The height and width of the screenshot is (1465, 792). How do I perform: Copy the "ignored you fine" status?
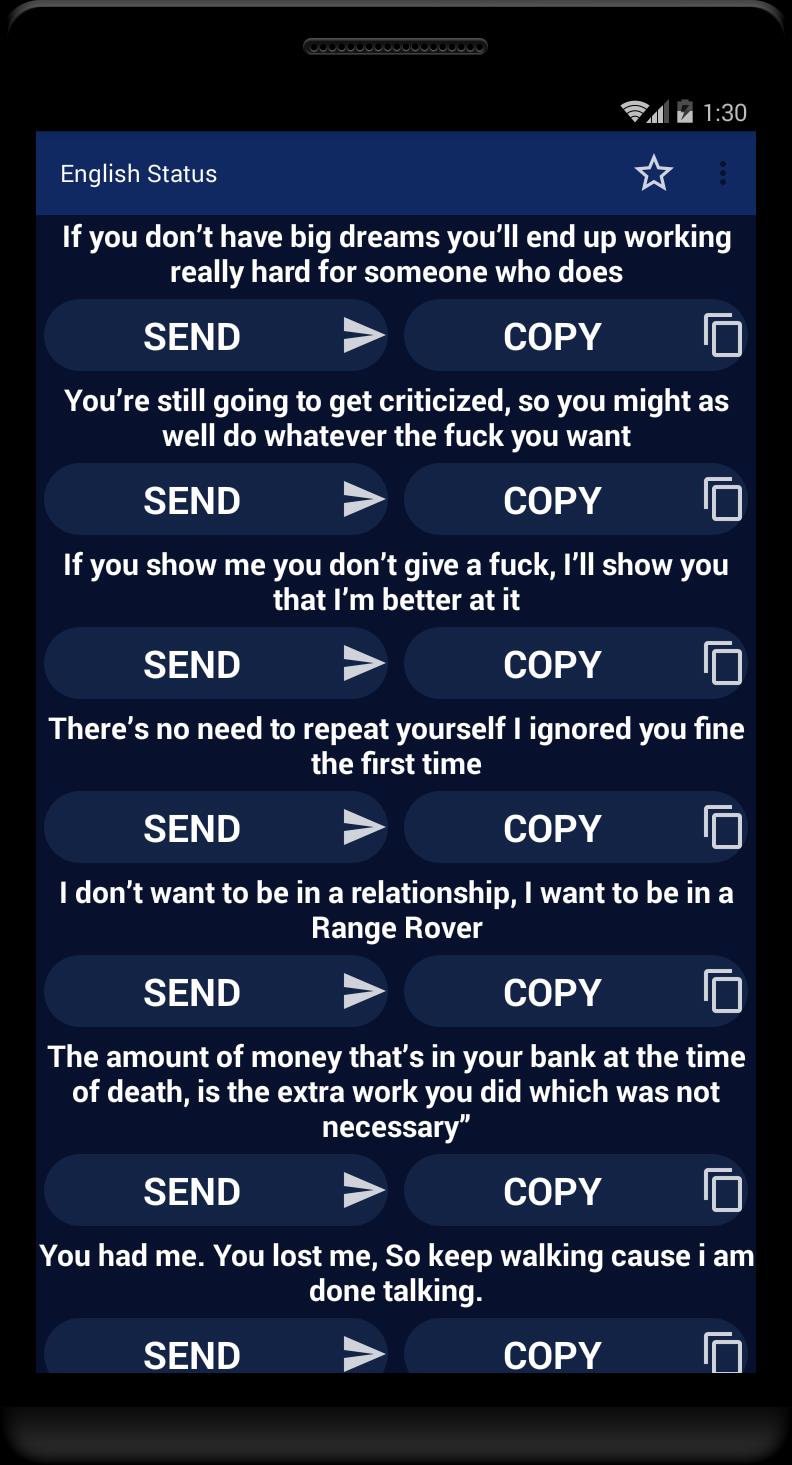click(575, 828)
